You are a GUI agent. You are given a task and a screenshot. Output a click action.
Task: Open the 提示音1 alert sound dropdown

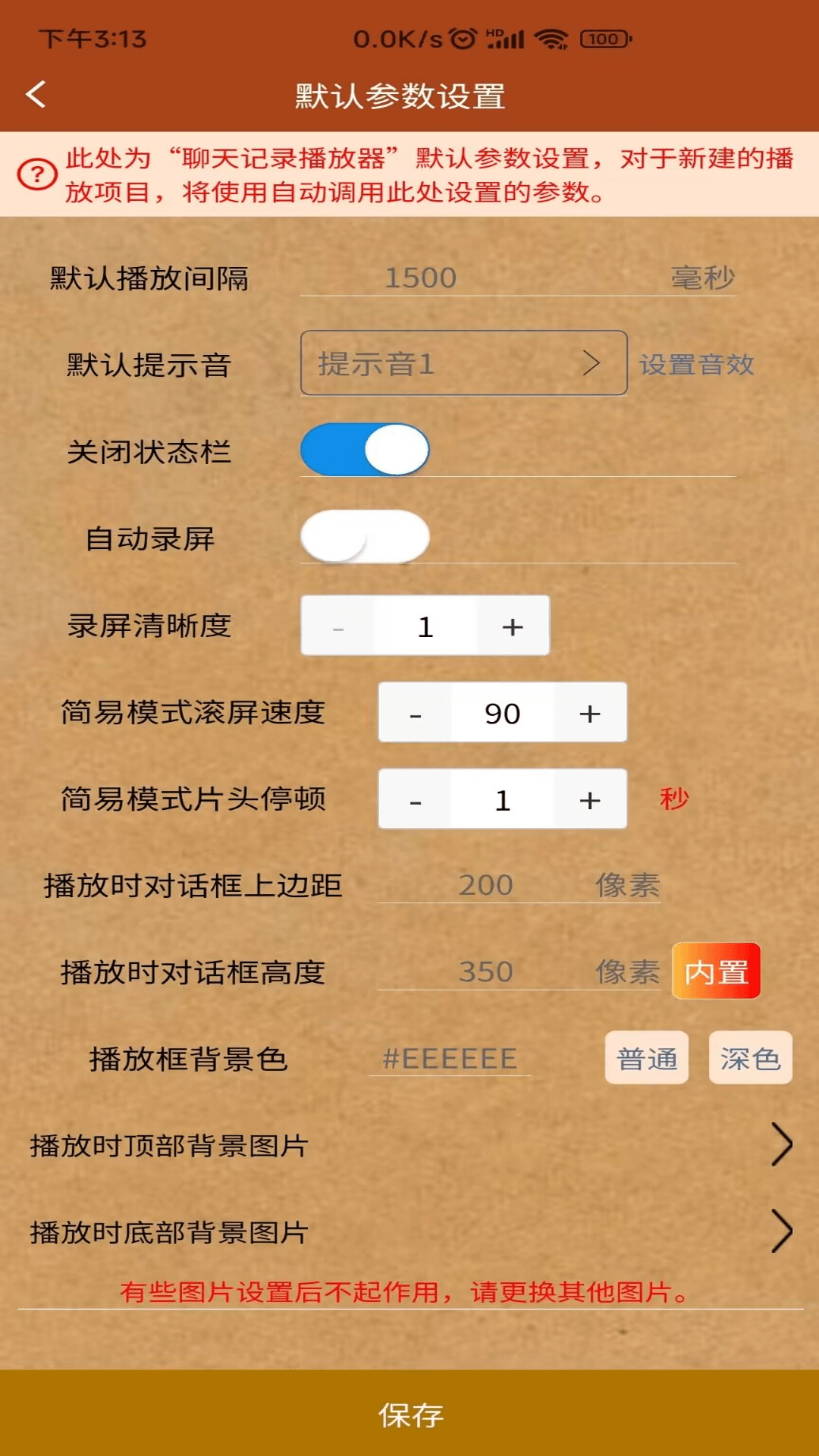(x=464, y=364)
